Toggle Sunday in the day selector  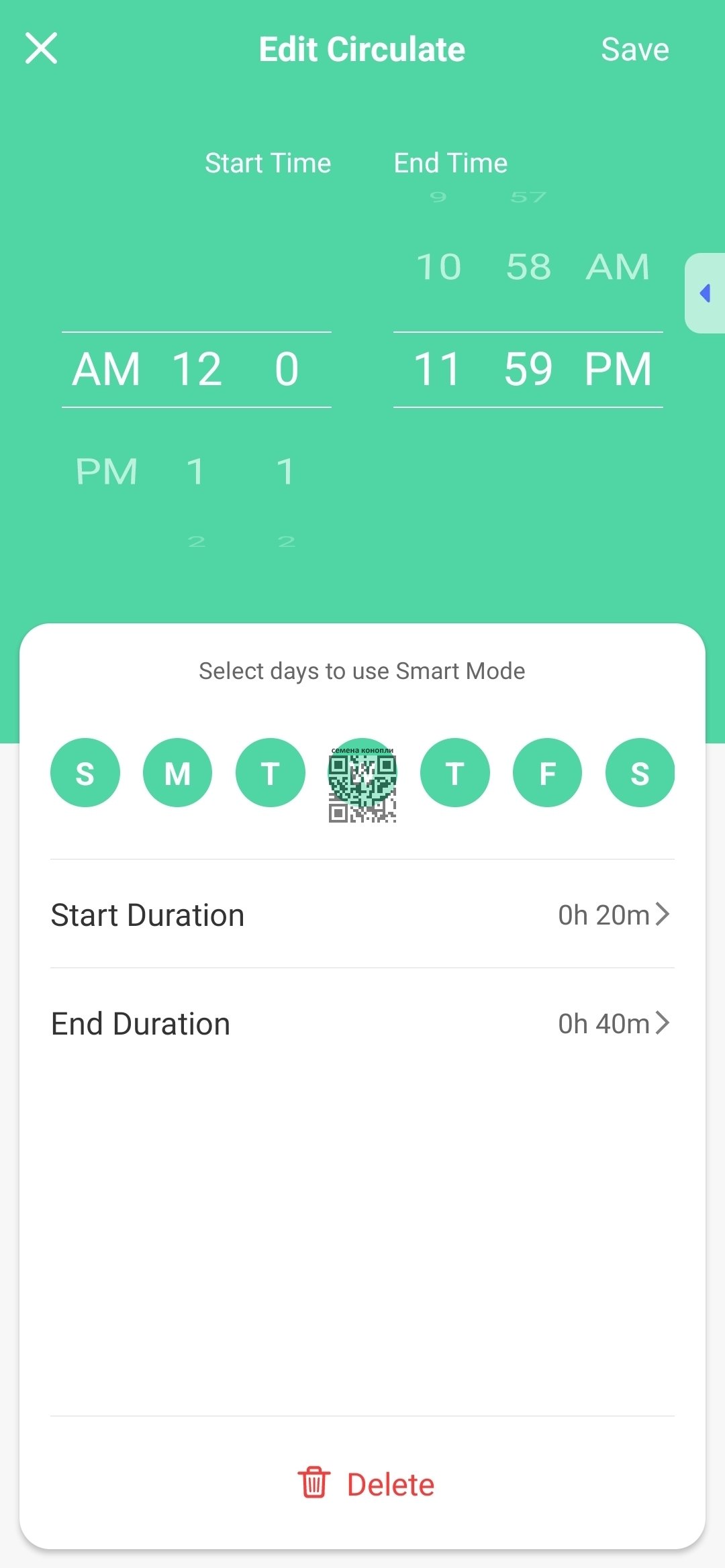[x=85, y=772]
